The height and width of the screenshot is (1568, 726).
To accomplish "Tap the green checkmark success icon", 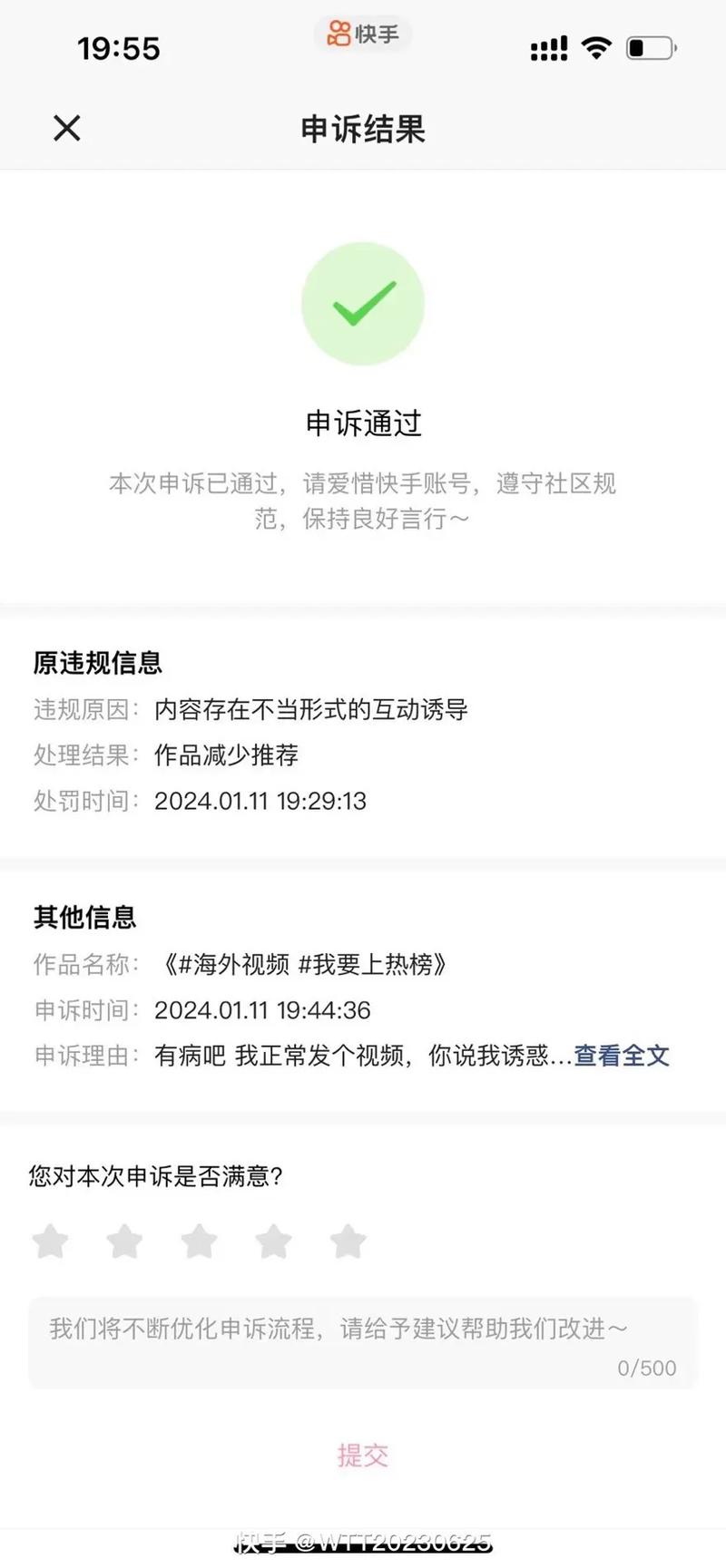I will tap(363, 303).
